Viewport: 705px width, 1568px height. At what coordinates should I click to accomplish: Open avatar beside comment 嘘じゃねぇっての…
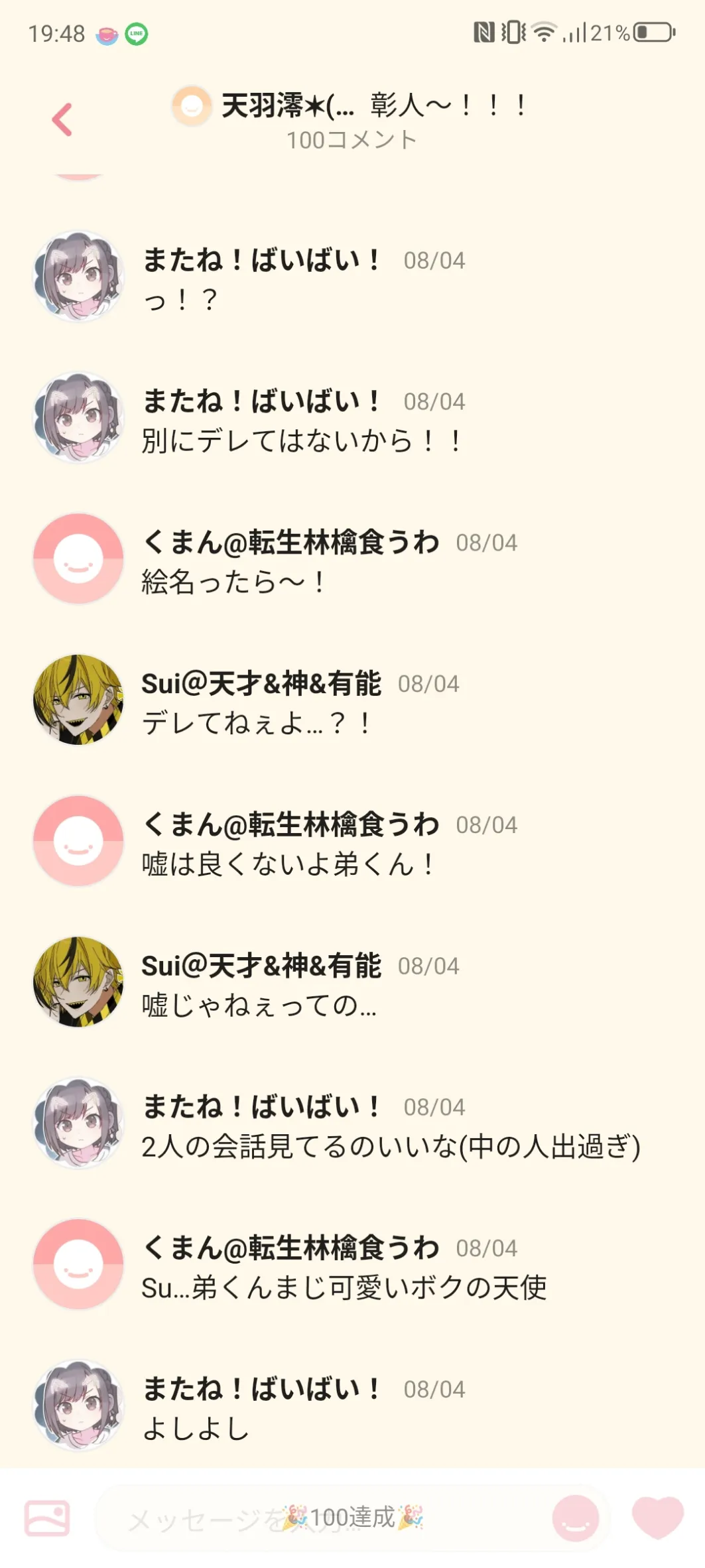tap(78, 982)
